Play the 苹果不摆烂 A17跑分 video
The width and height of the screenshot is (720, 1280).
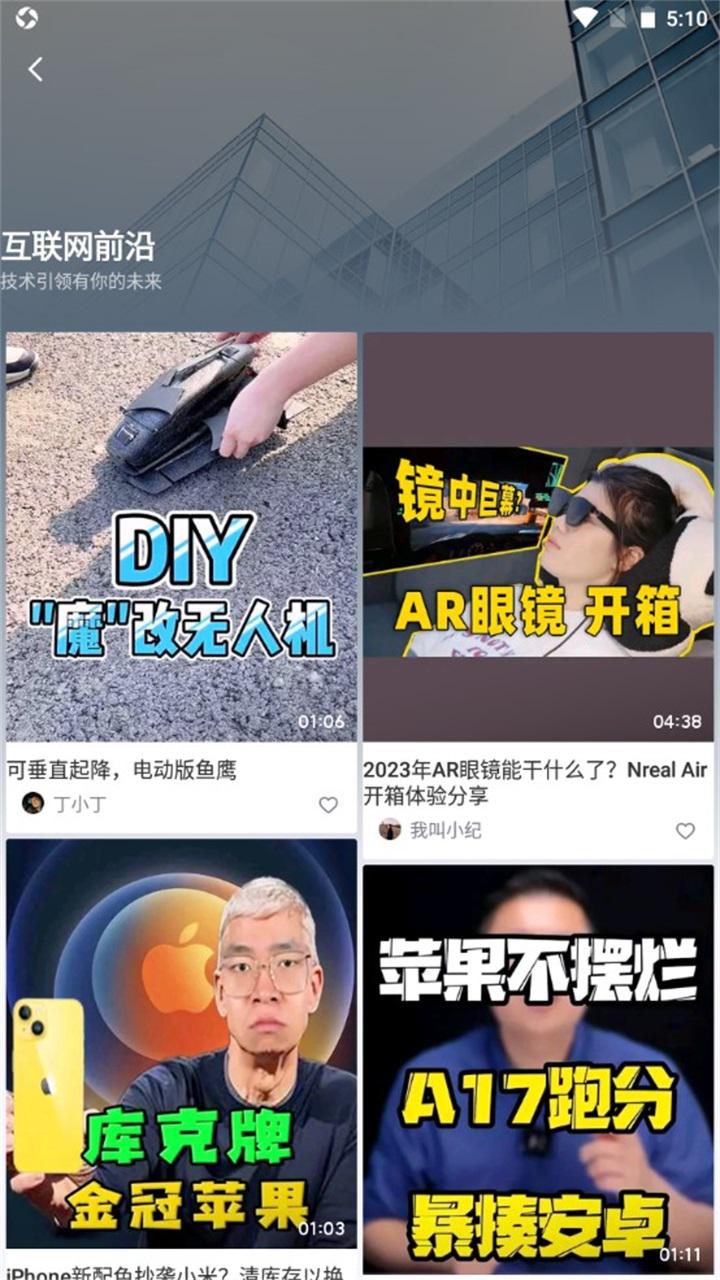538,1069
